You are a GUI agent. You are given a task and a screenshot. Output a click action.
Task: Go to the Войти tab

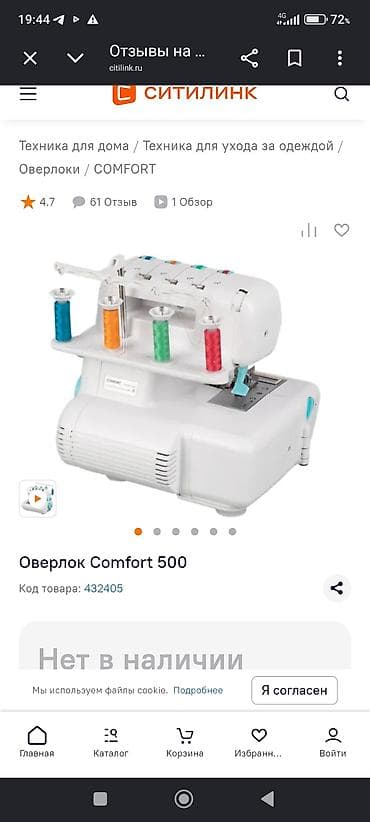pos(333,742)
